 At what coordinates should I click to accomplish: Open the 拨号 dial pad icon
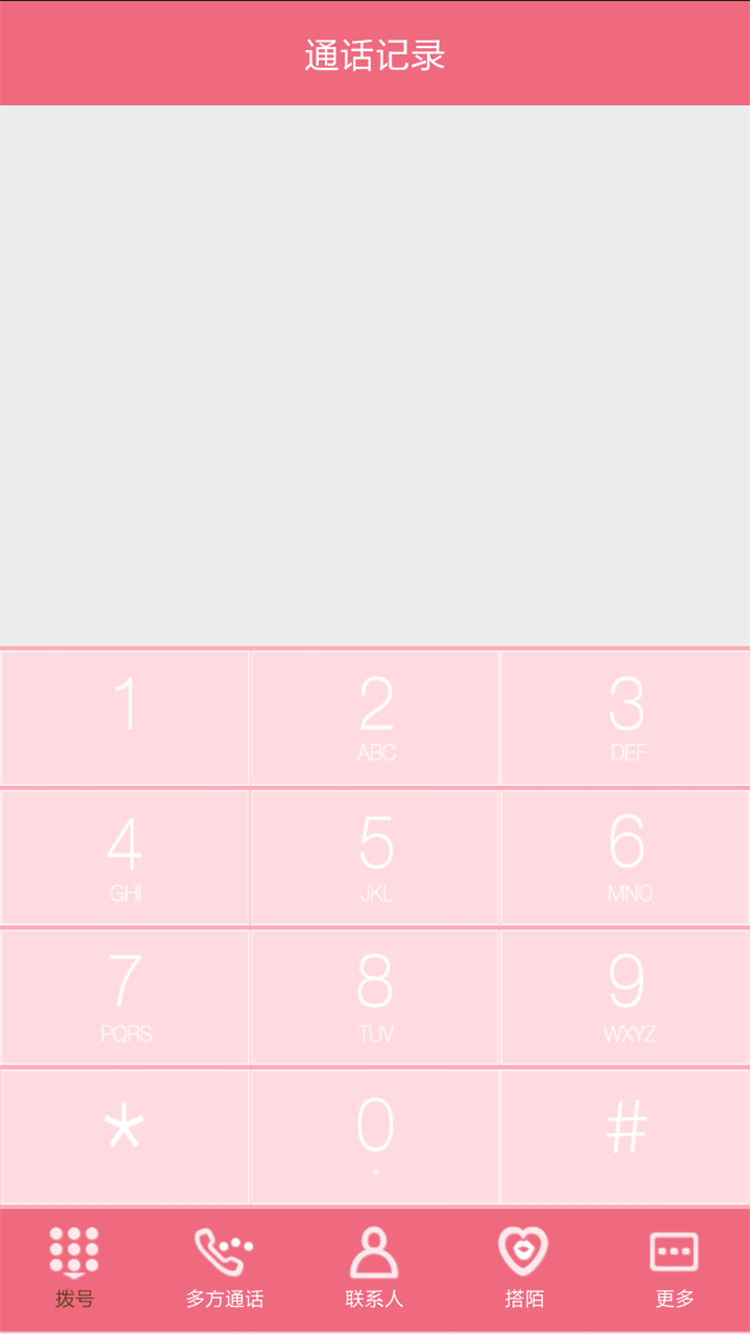[75, 1252]
